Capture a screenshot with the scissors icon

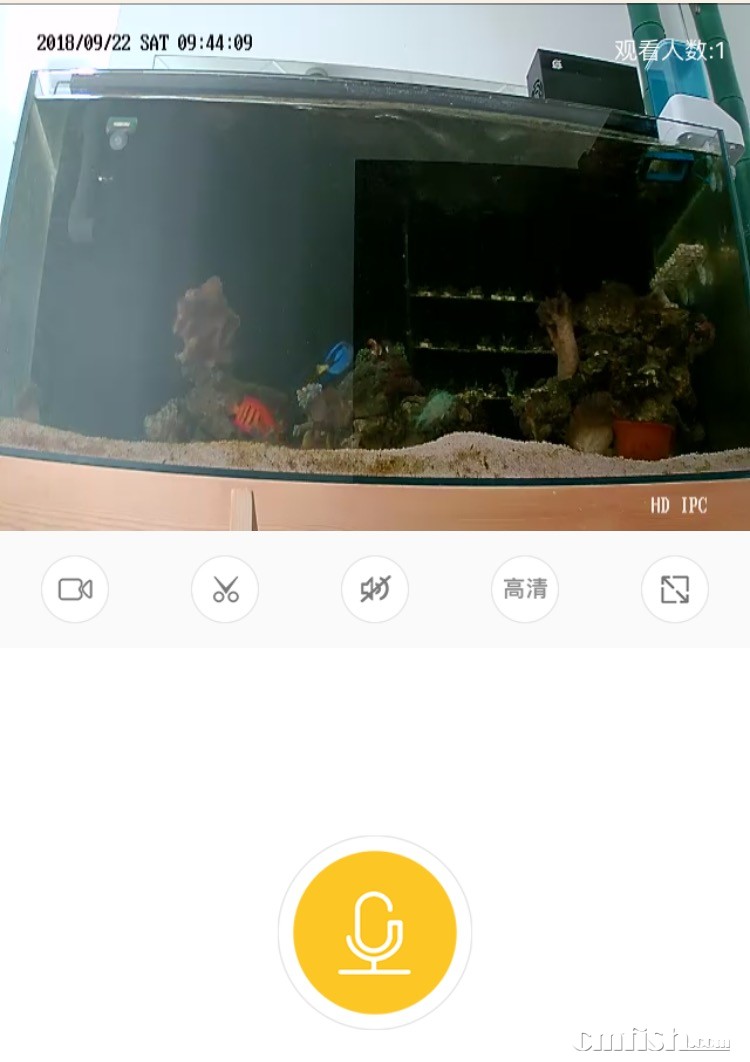click(x=225, y=590)
